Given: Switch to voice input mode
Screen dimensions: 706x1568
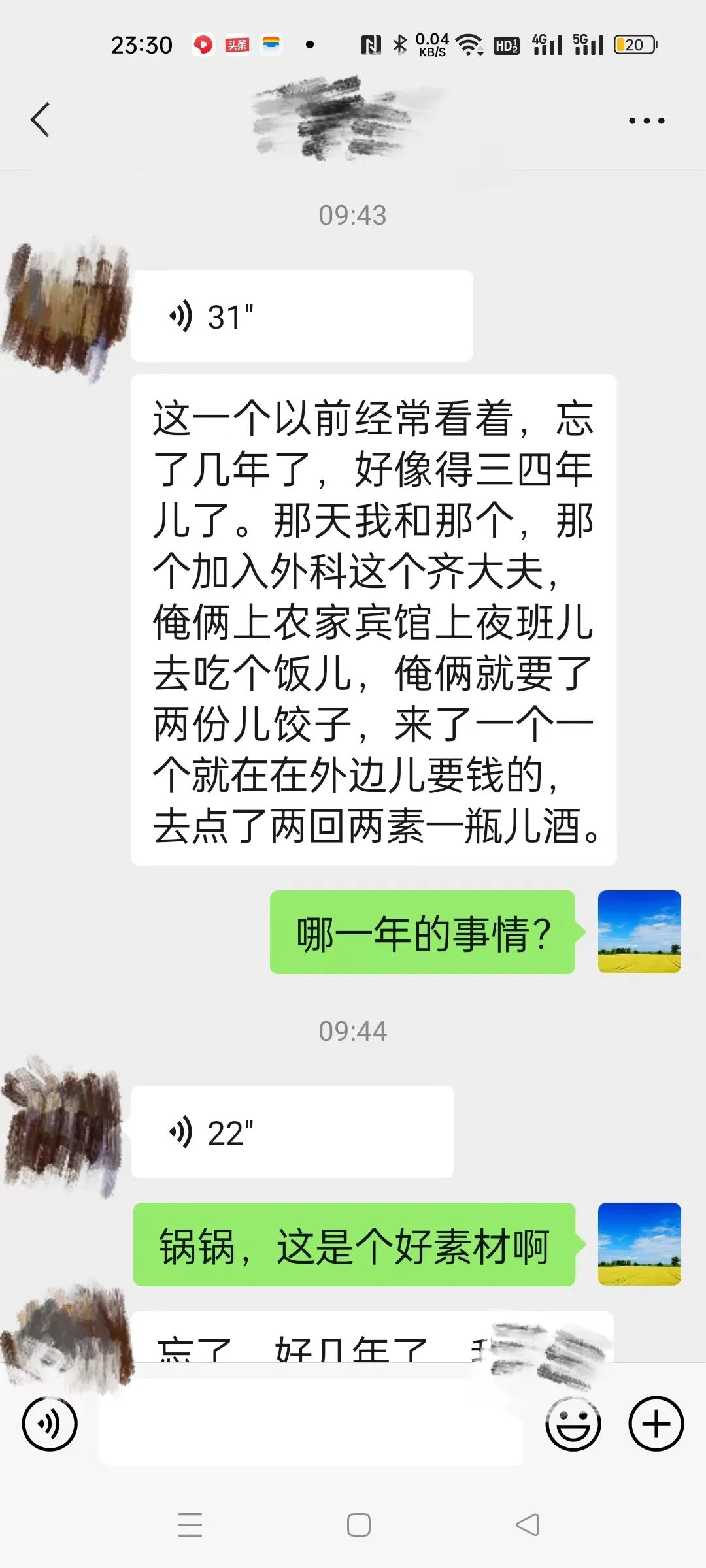Looking at the screenshot, I should 50,1424.
